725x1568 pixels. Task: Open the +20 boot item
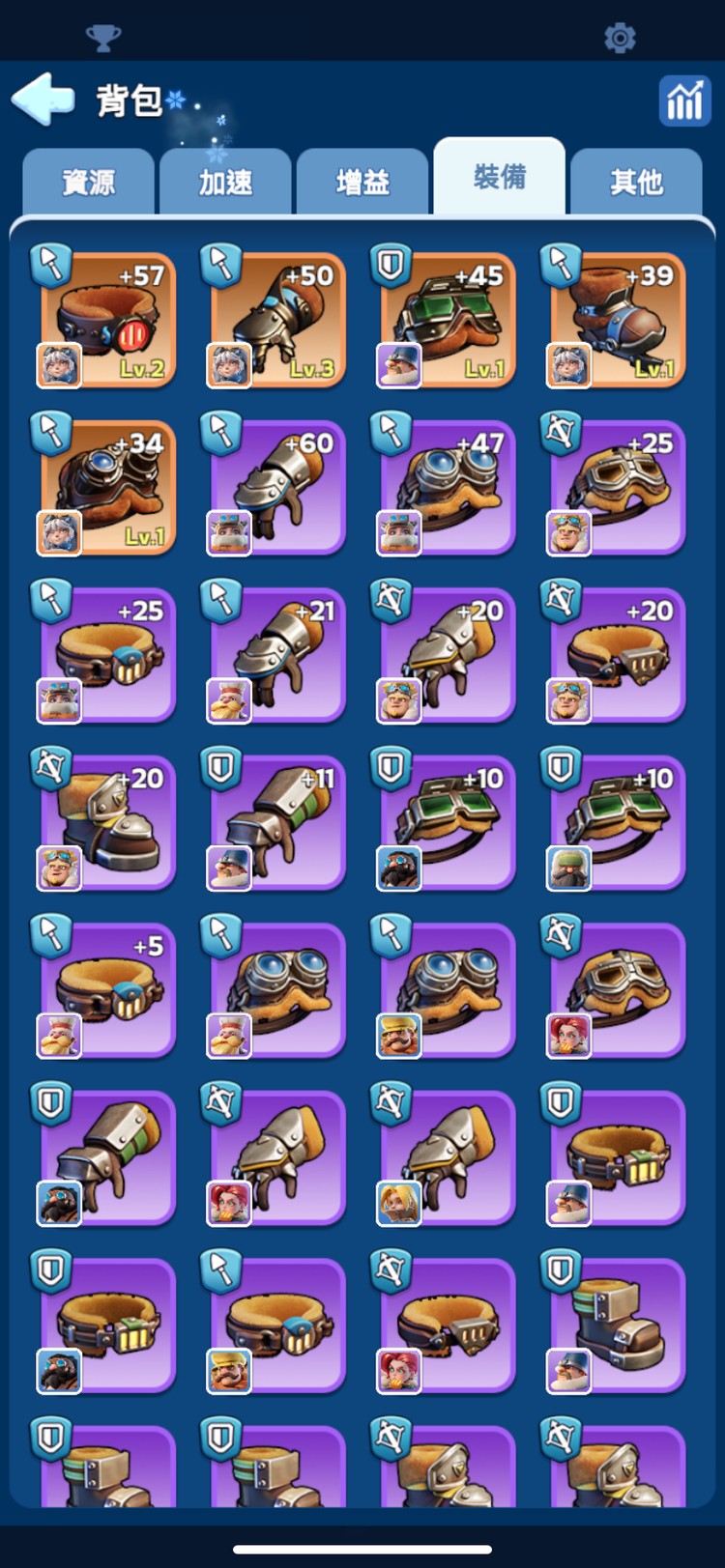coord(106,822)
